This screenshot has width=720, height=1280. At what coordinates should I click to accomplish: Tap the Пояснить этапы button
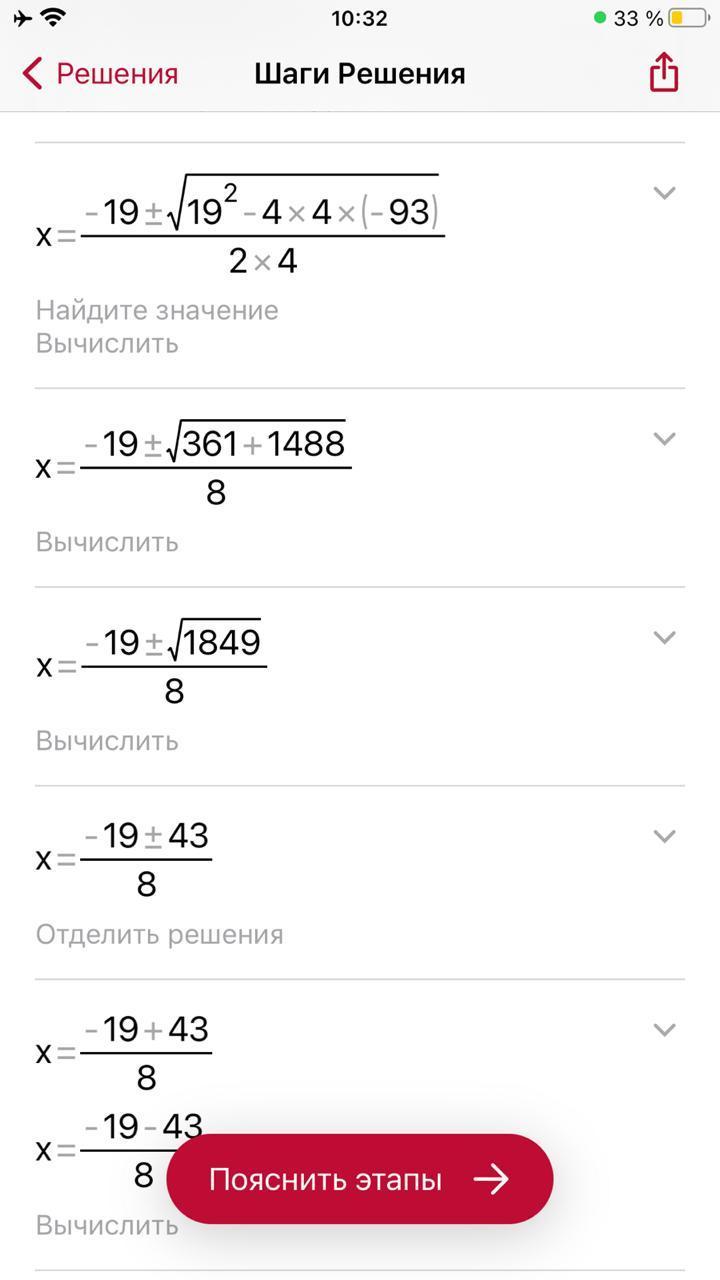point(359,1179)
